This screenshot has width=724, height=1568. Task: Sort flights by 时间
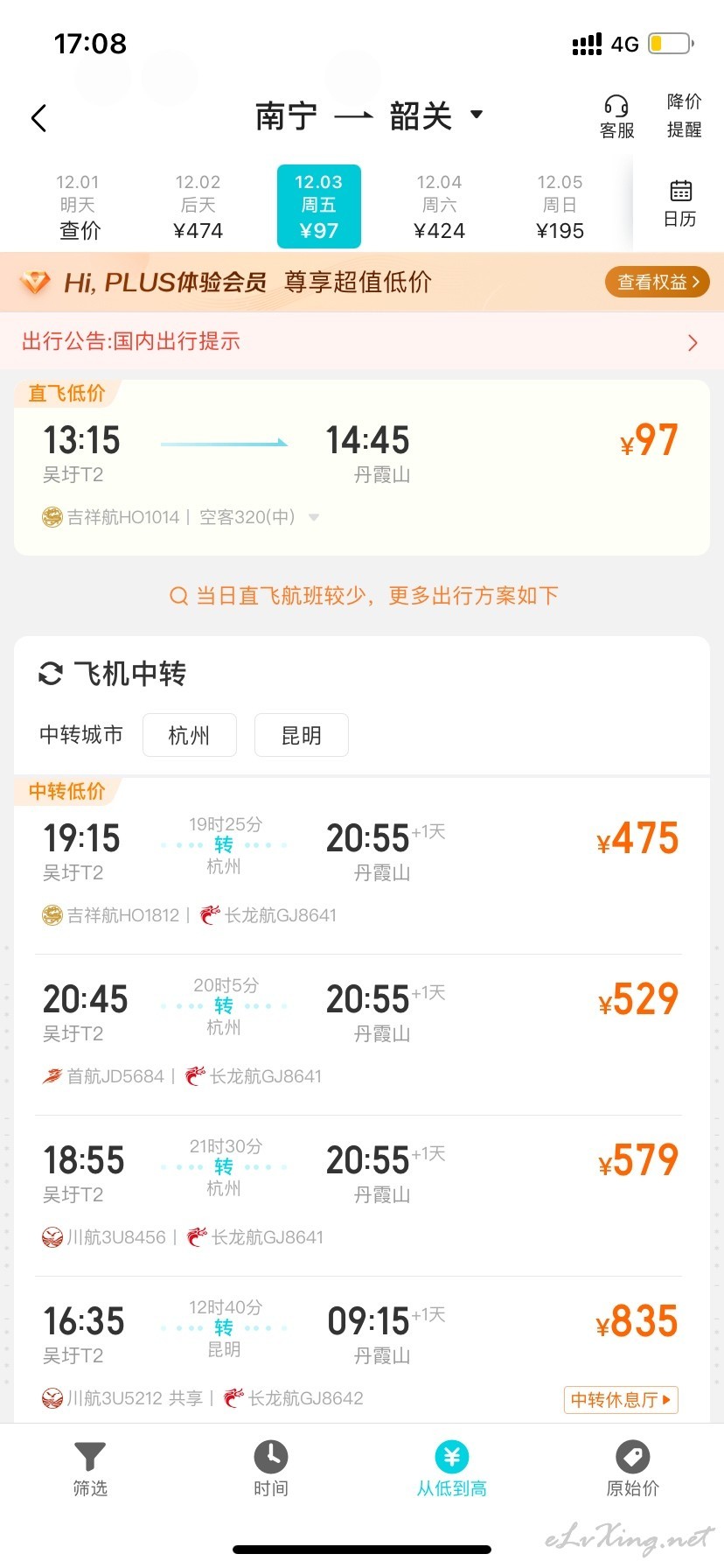[271, 1470]
